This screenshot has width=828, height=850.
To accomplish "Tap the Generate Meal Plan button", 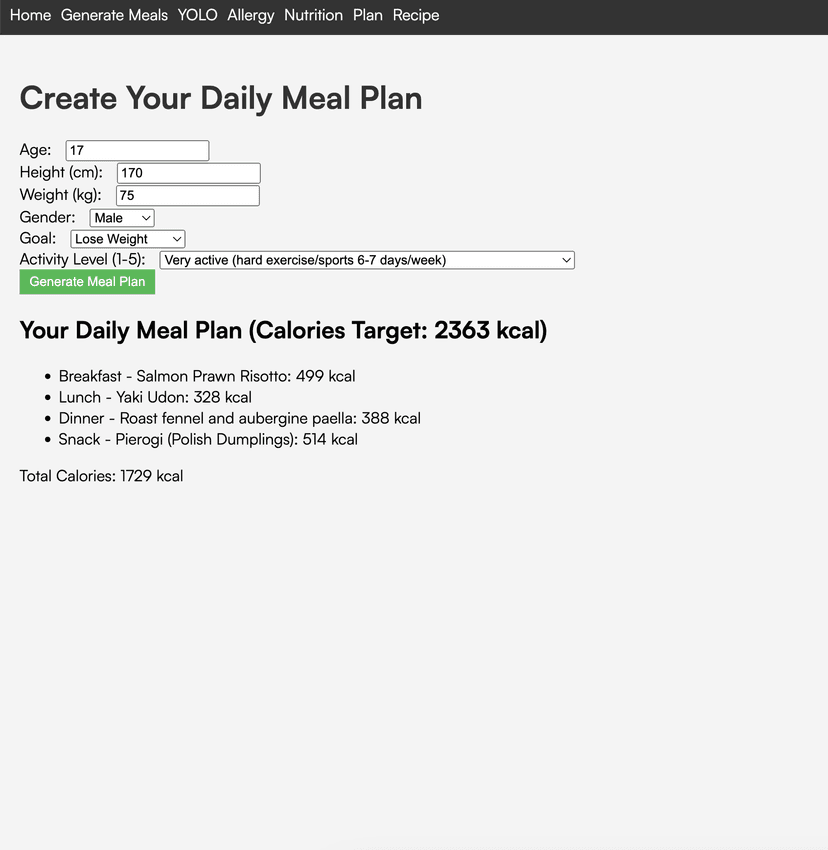I will coord(87,282).
